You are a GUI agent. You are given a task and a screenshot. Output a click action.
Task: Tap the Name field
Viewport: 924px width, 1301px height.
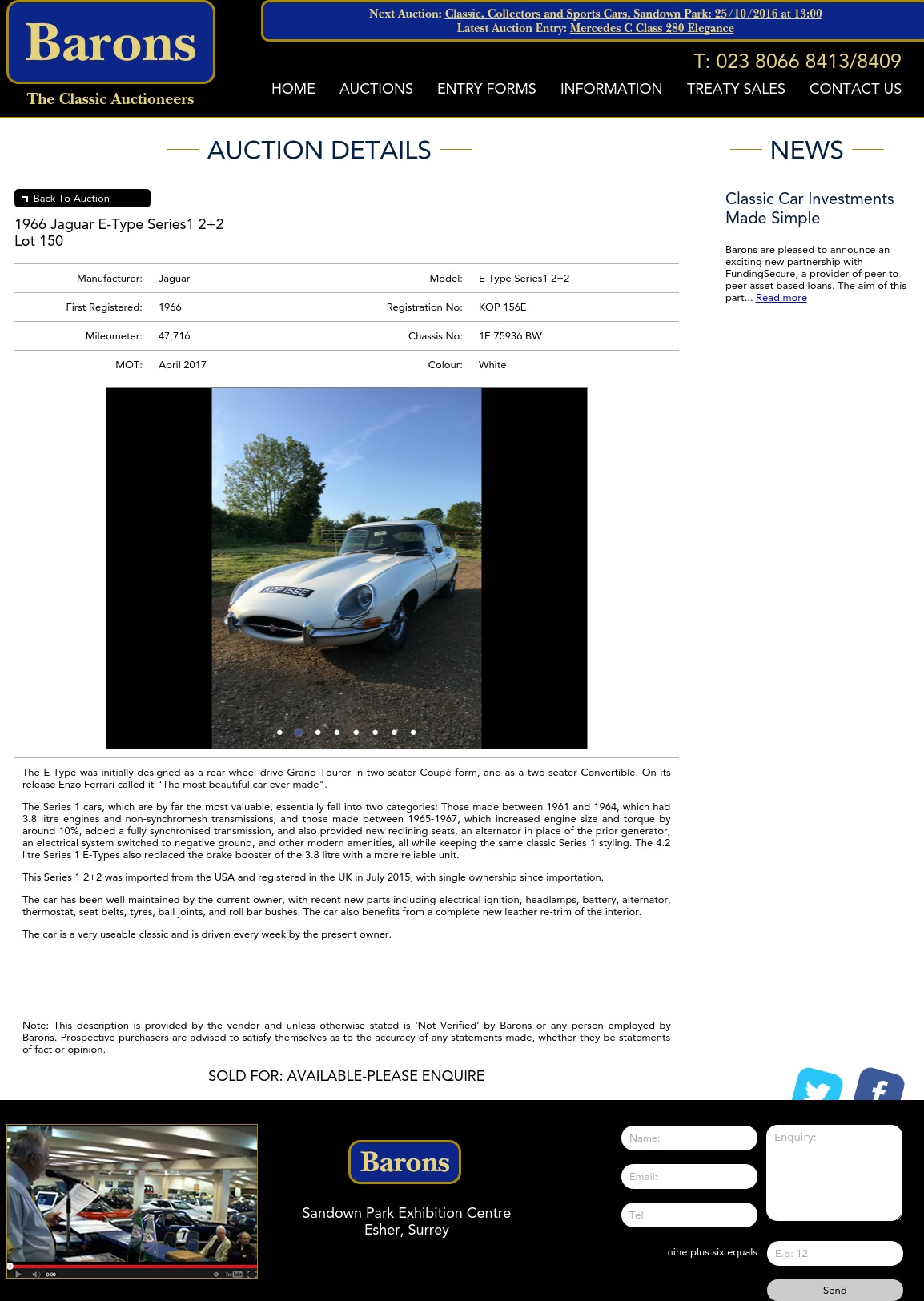(689, 1138)
